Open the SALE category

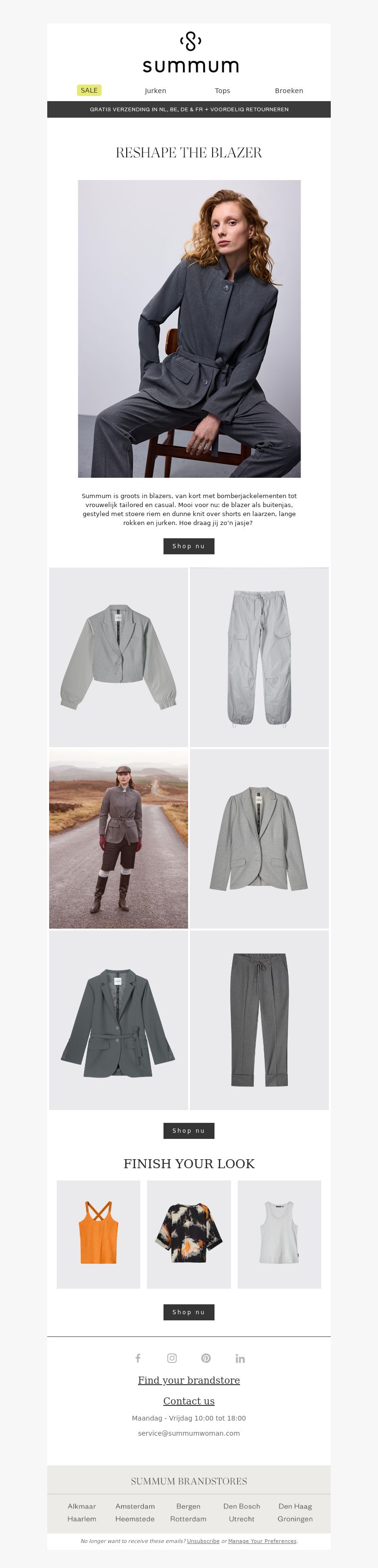pyautogui.click(x=89, y=90)
